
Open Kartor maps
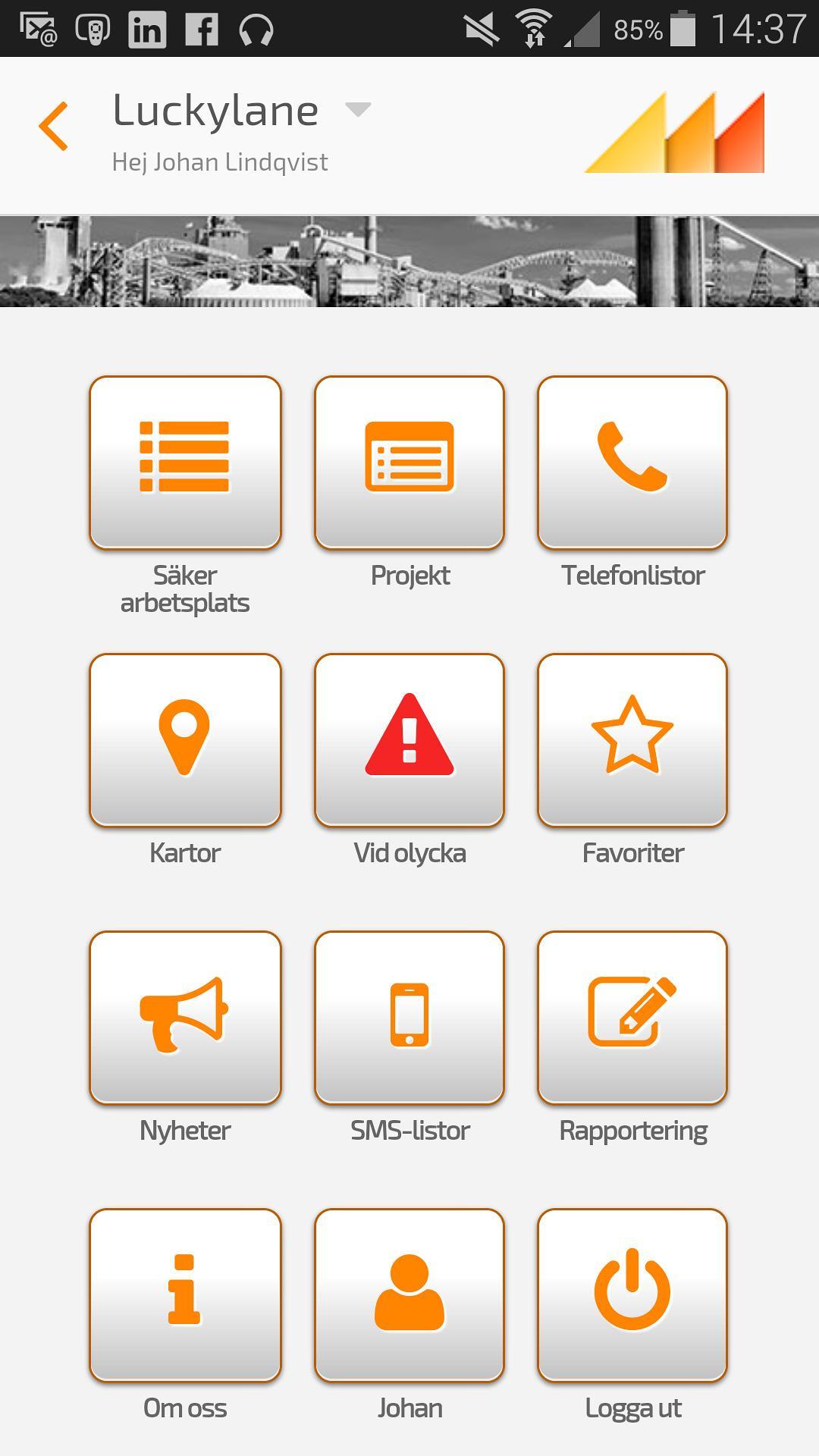[185, 740]
